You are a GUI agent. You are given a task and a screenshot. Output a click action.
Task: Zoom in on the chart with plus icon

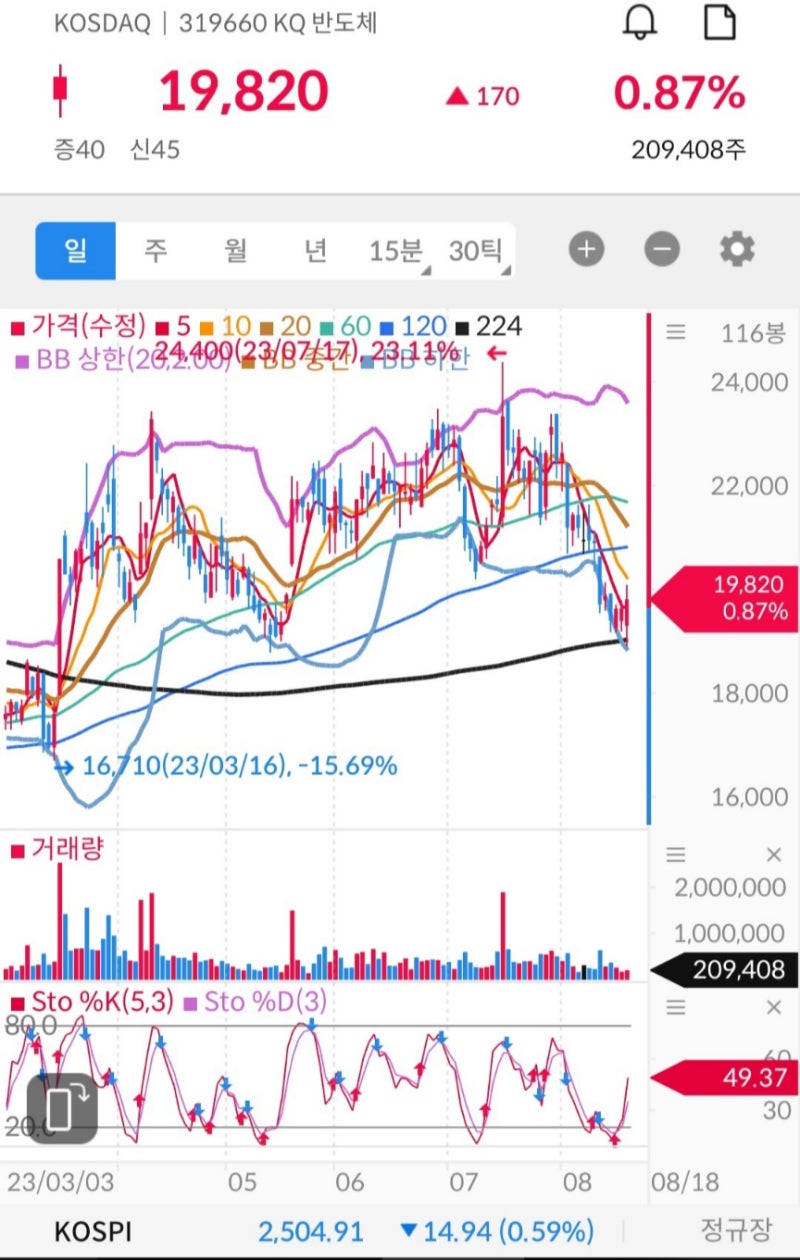click(x=586, y=249)
